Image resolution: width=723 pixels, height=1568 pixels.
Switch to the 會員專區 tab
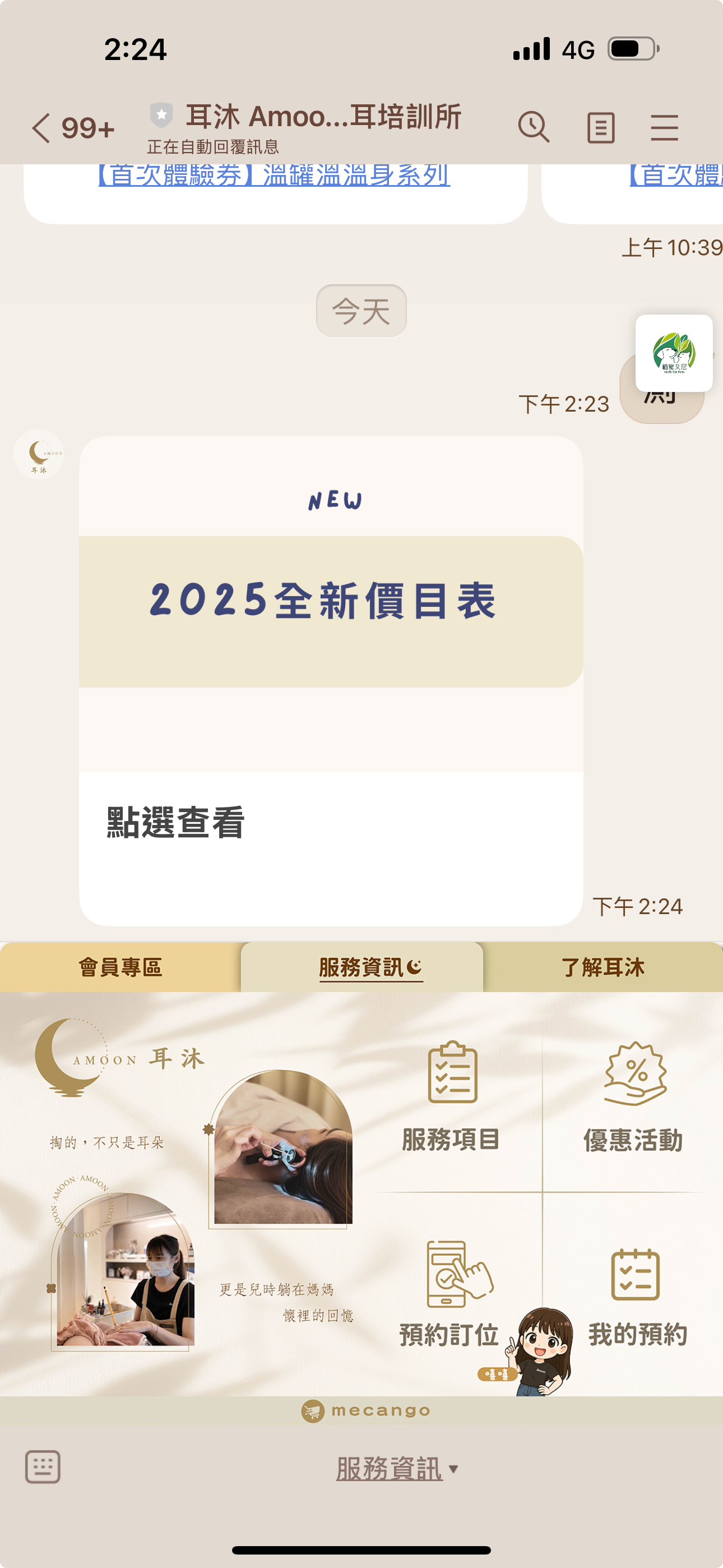(x=120, y=967)
